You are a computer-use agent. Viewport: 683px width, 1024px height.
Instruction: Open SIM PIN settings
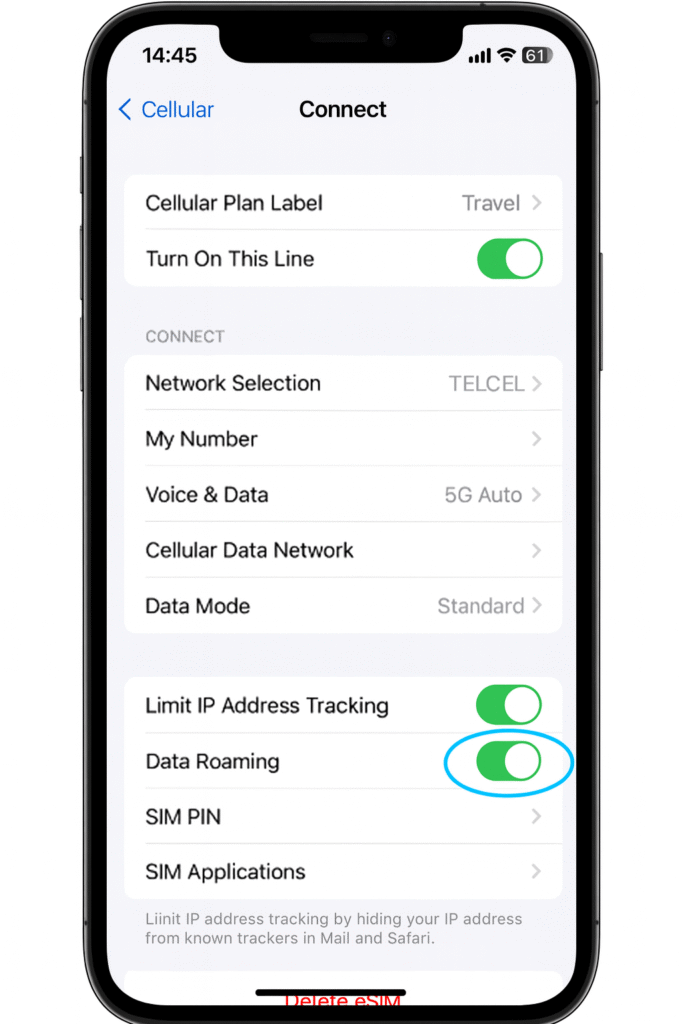[342, 817]
